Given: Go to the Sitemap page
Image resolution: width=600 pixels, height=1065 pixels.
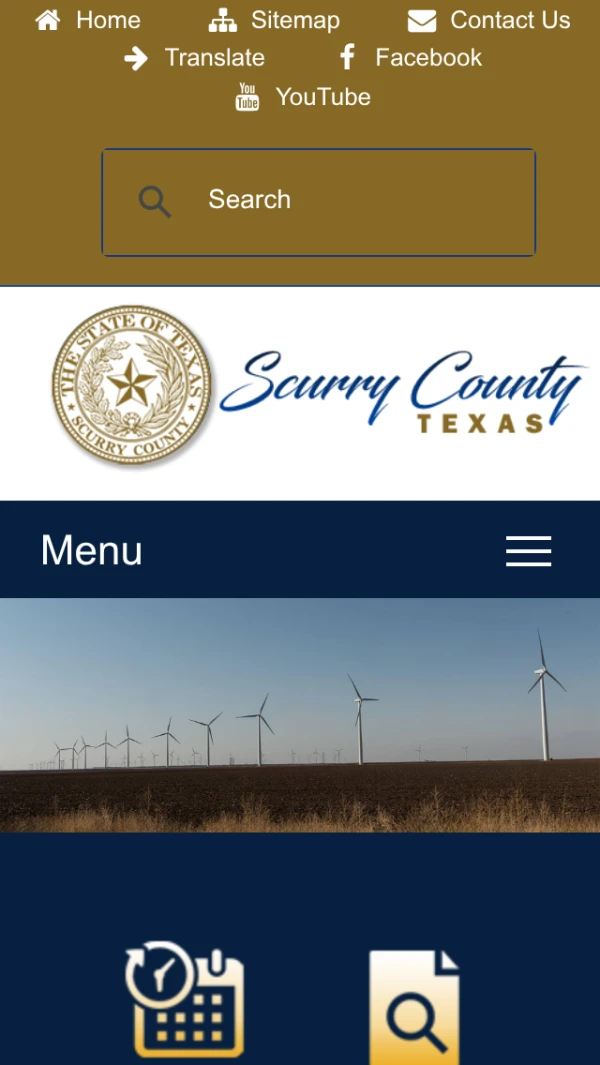Looking at the screenshot, I should point(275,20).
